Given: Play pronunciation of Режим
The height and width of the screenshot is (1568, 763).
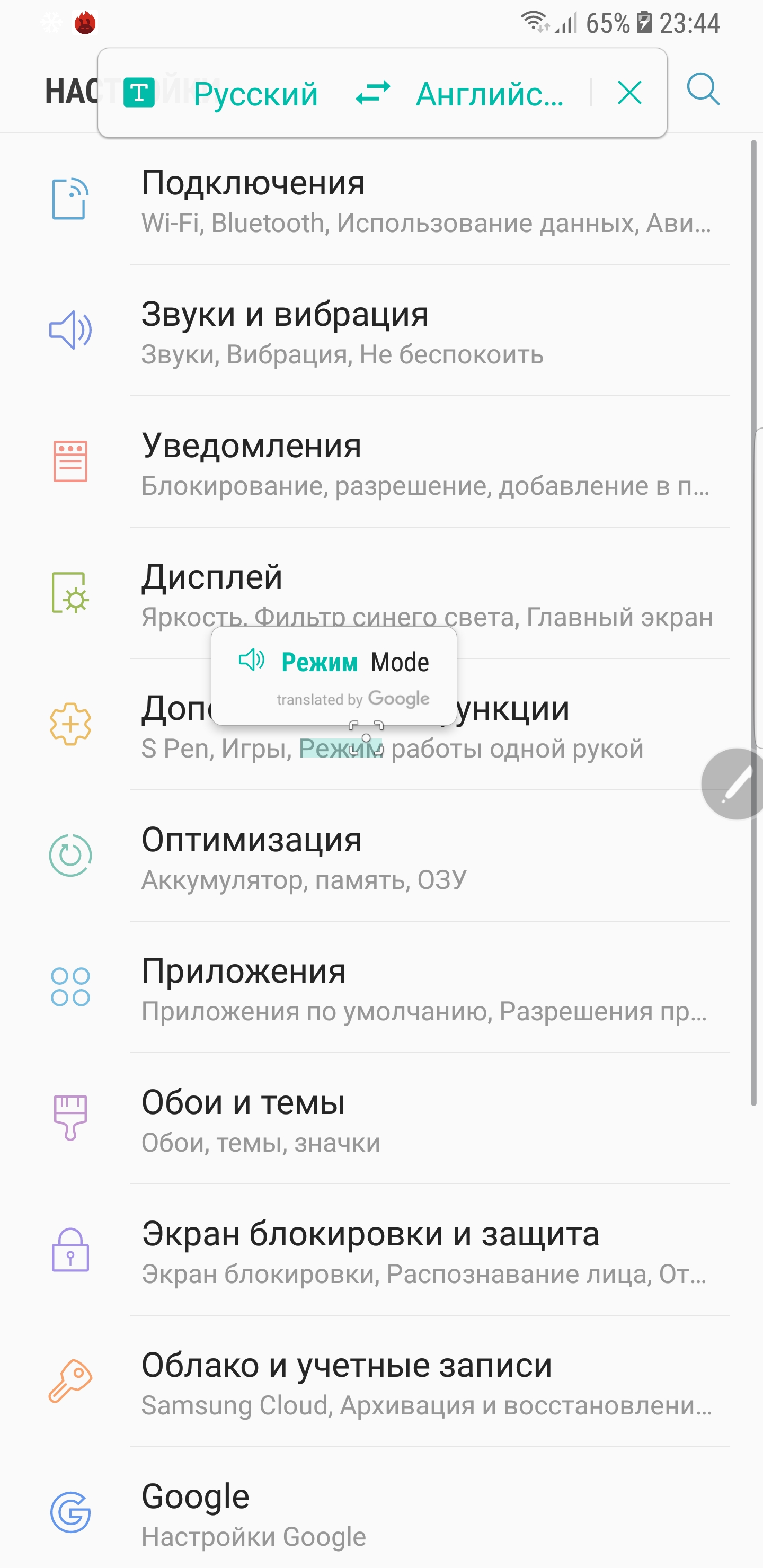Looking at the screenshot, I should (x=252, y=659).
